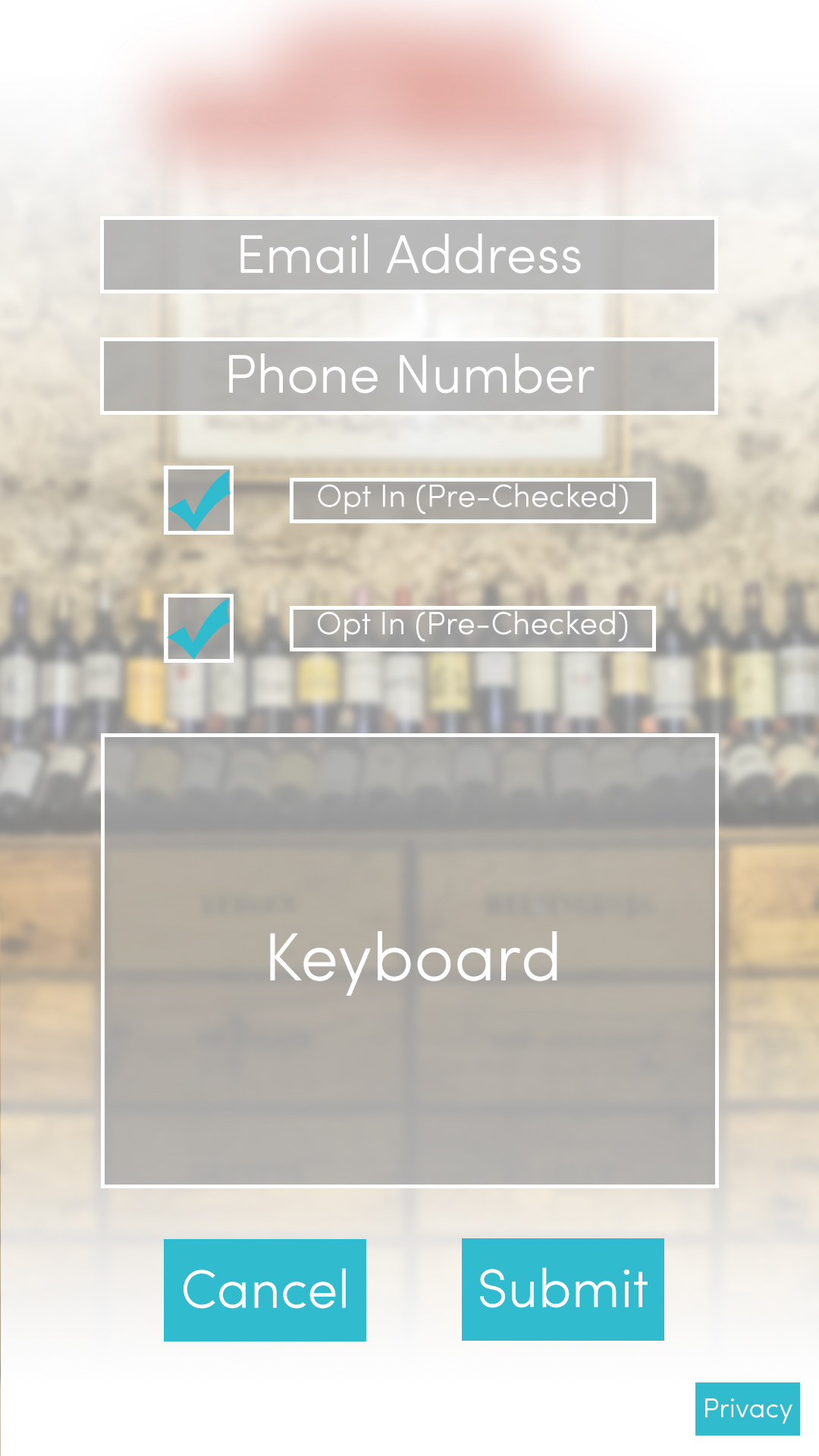The height and width of the screenshot is (1456, 819).
Task: Open the Privacy policy
Action: 747,1409
